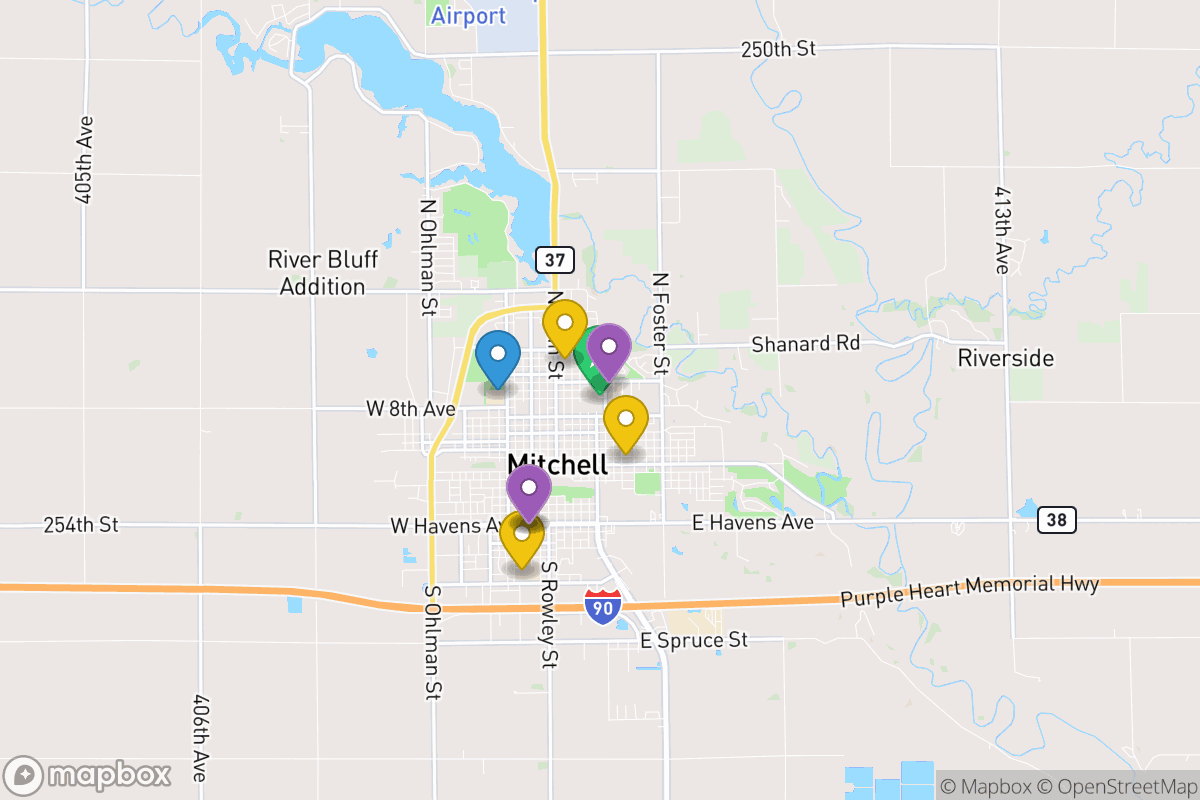Select the yellow pin by S Rowley St
Image resolution: width=1200 pixels, height=800 pixels.
point(521,550)
